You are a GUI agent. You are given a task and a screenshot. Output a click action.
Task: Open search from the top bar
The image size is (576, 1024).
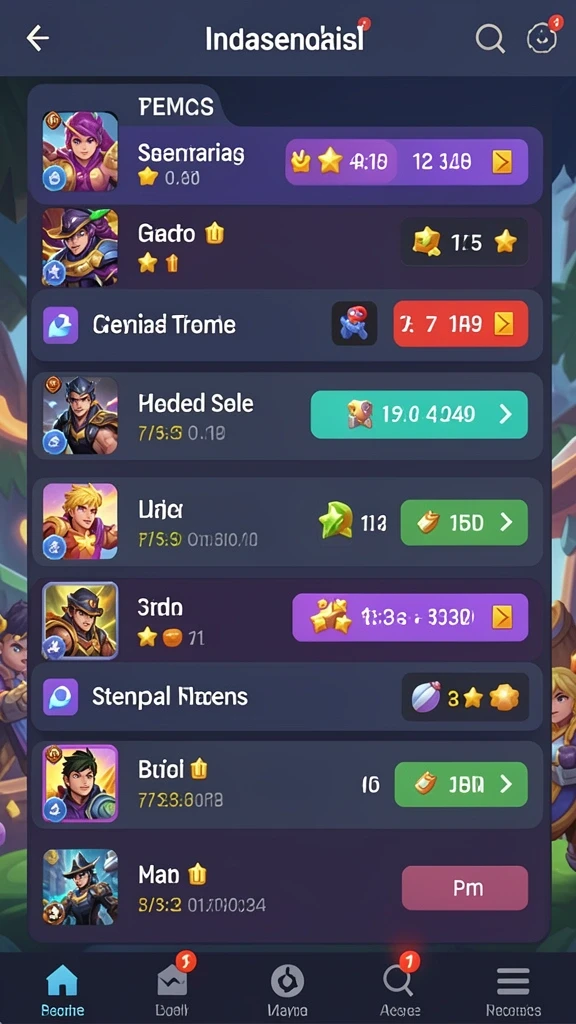pyautogui.click(x=490, y=39)
